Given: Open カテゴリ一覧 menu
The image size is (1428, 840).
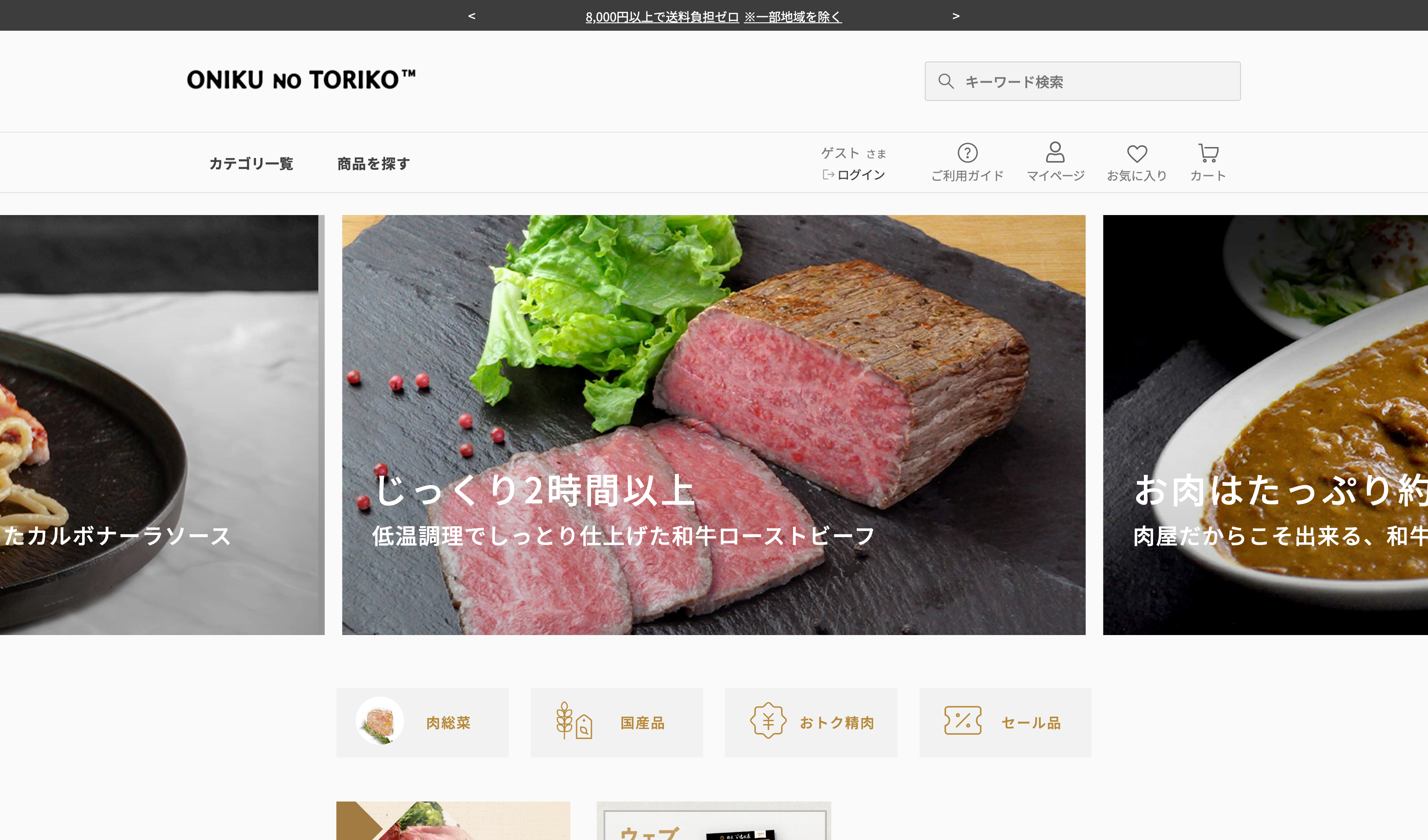Looking at the screenshot, I should (x=251, y=164).
